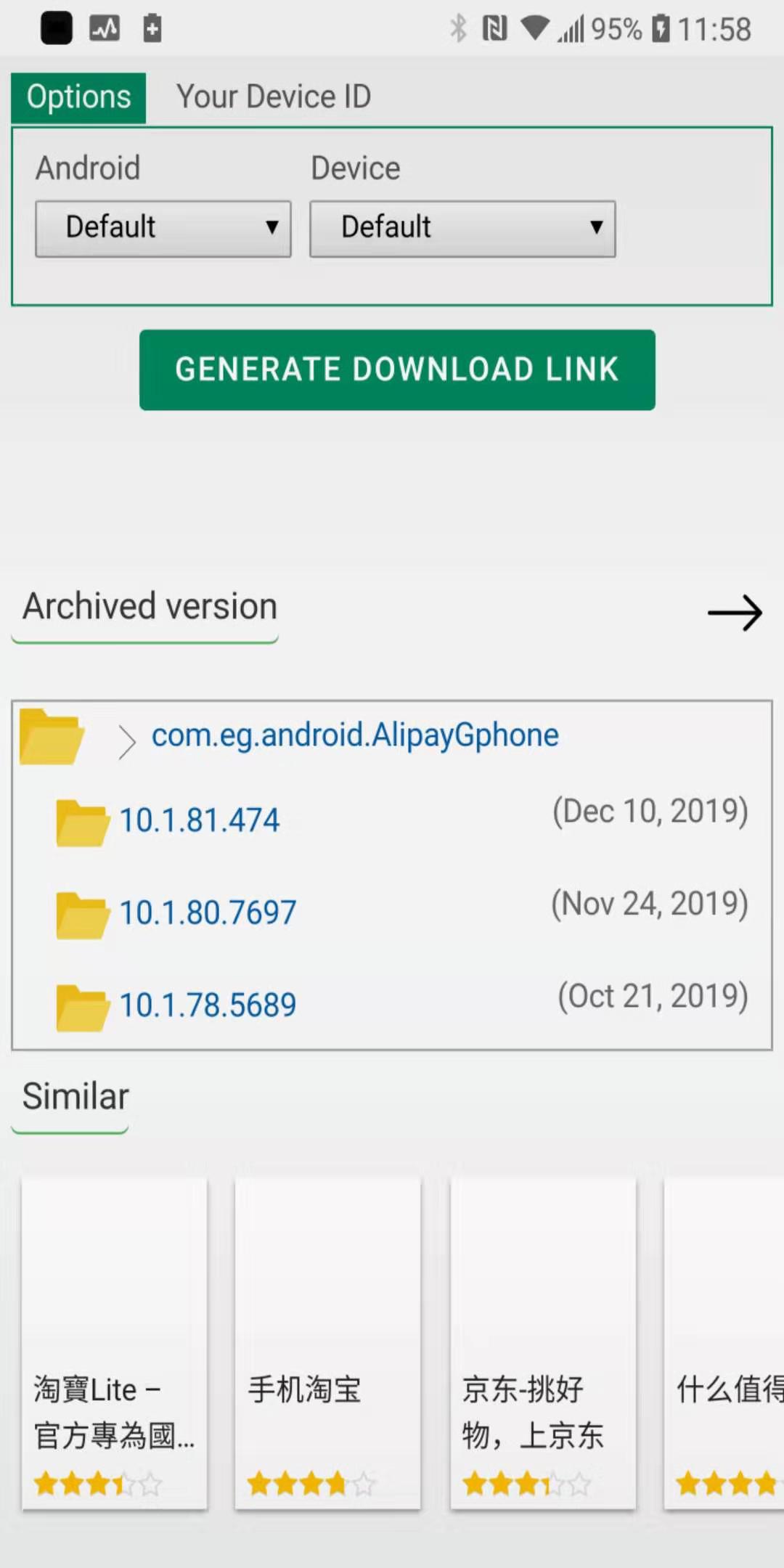Open com.eg.android.AlipayGphone folder
Screen dimensions: 784x1568
click(x=355, y=736)
